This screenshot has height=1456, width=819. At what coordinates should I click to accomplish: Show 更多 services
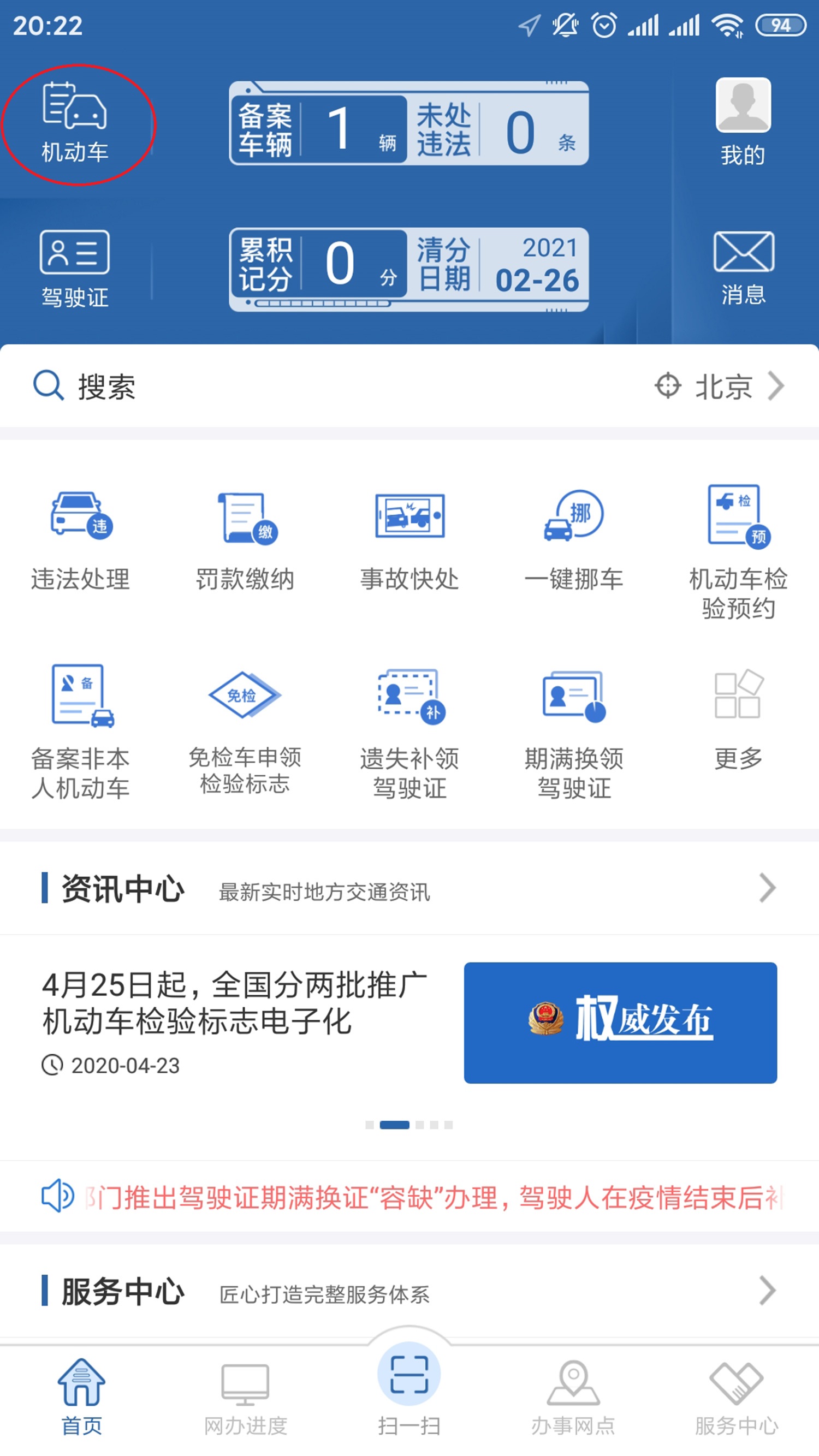pyautogui.click(x=738, y=718)
